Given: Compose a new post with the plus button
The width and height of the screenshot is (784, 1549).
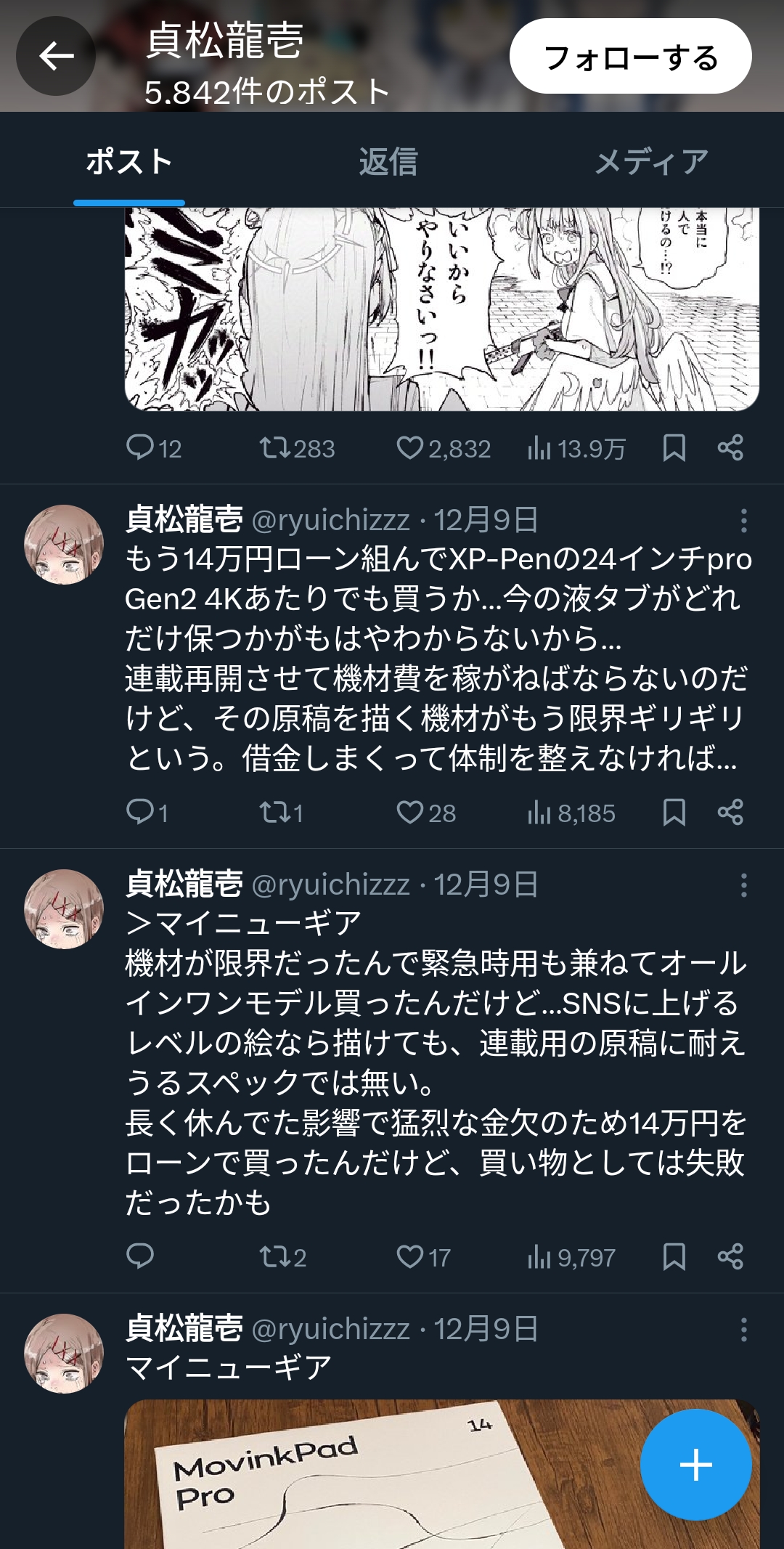Looking at the screenshot, I should click(x=695, y=1465).
